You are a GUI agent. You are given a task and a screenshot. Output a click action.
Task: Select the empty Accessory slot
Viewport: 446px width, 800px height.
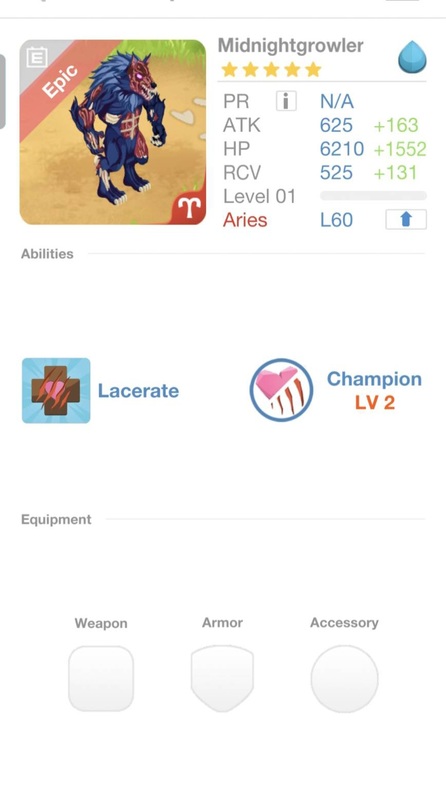coord(344,679)
